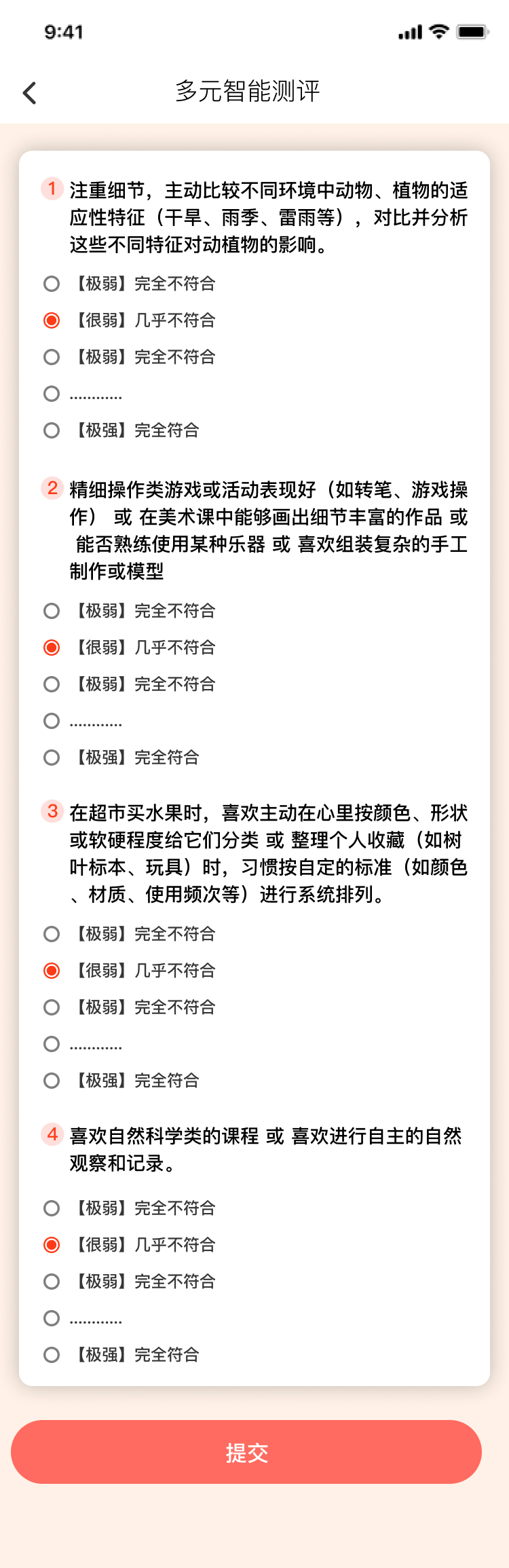Choose 【很弱】几乎不符合 under question 2
The width and height of the screenshot is (509, 1568).
tap(52, 648)
